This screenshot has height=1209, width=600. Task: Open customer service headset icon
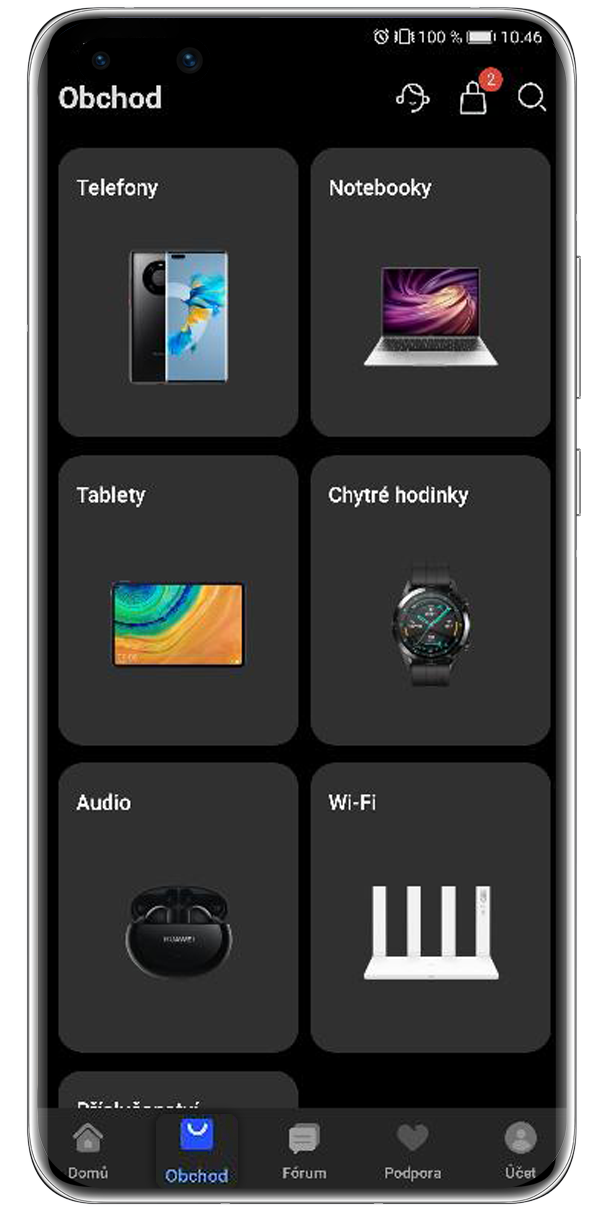click(412, 98)
